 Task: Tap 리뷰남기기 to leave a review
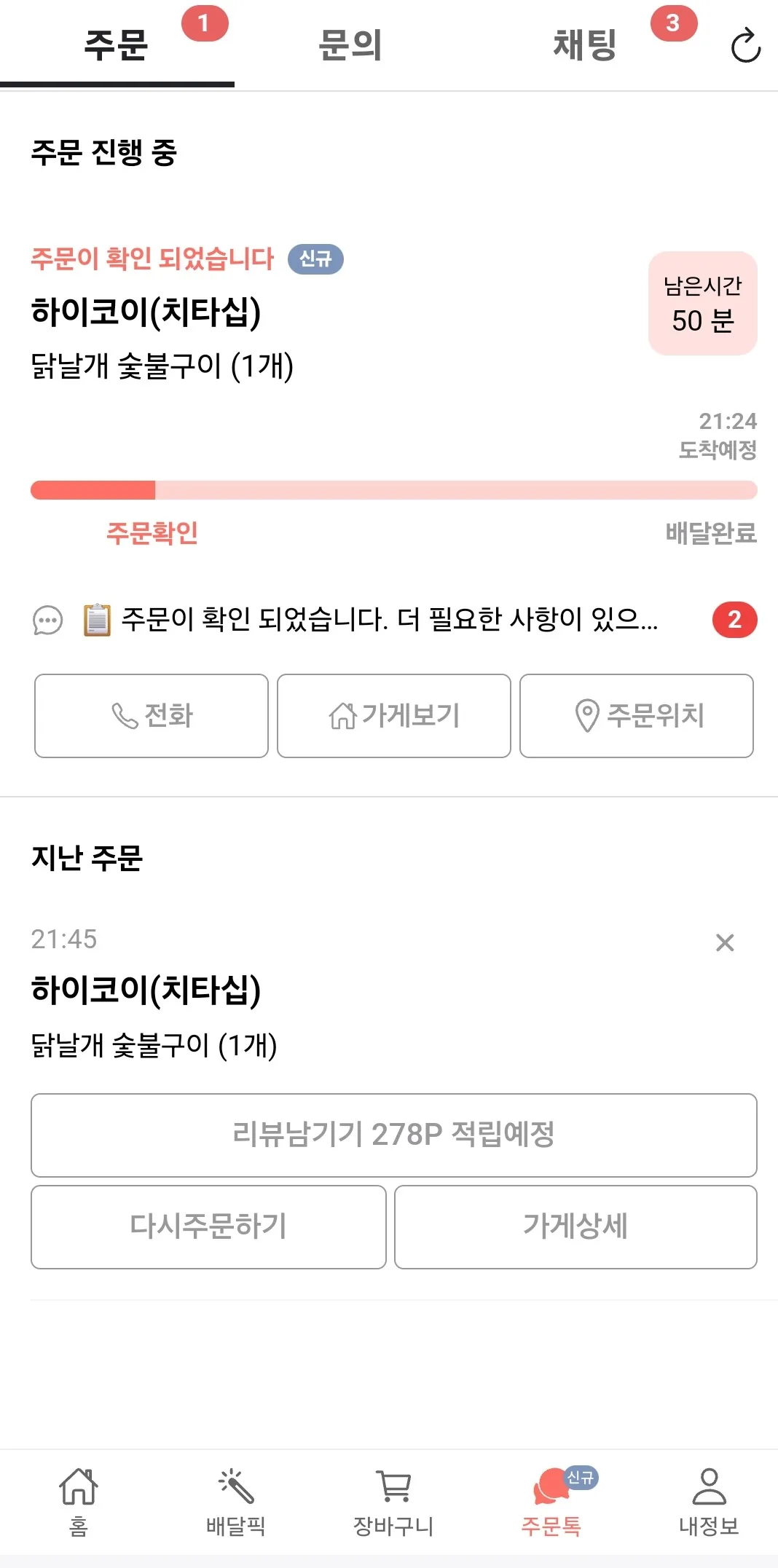pos(394,1135)
